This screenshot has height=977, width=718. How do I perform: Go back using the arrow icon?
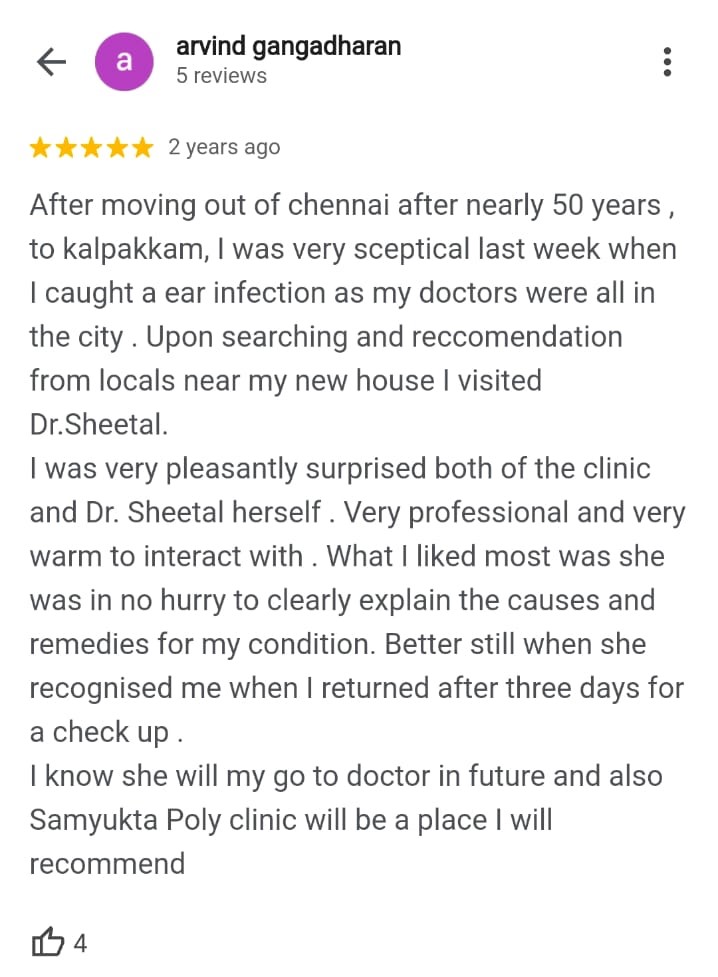pos(50,62)
